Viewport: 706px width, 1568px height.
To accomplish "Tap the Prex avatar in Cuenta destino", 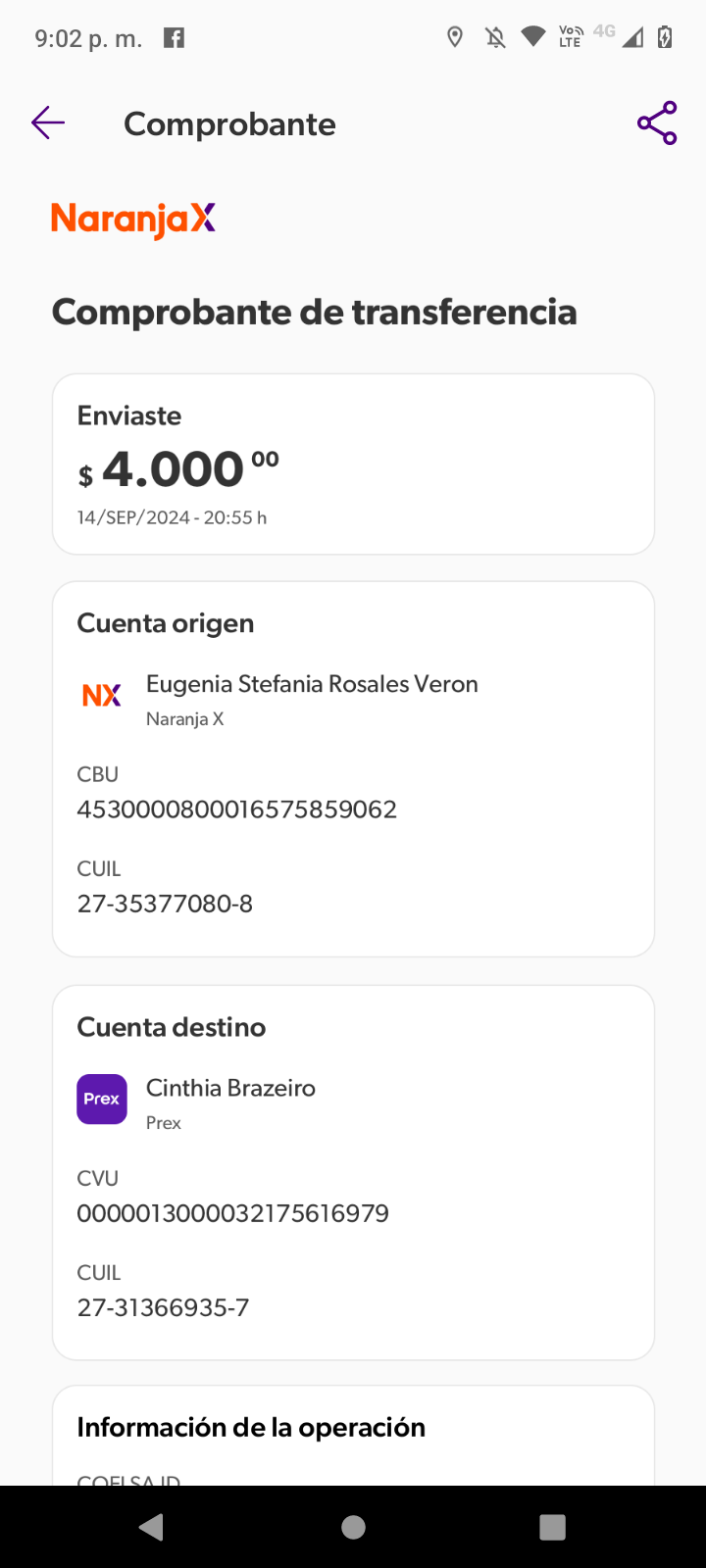I will click(101, 1099).
